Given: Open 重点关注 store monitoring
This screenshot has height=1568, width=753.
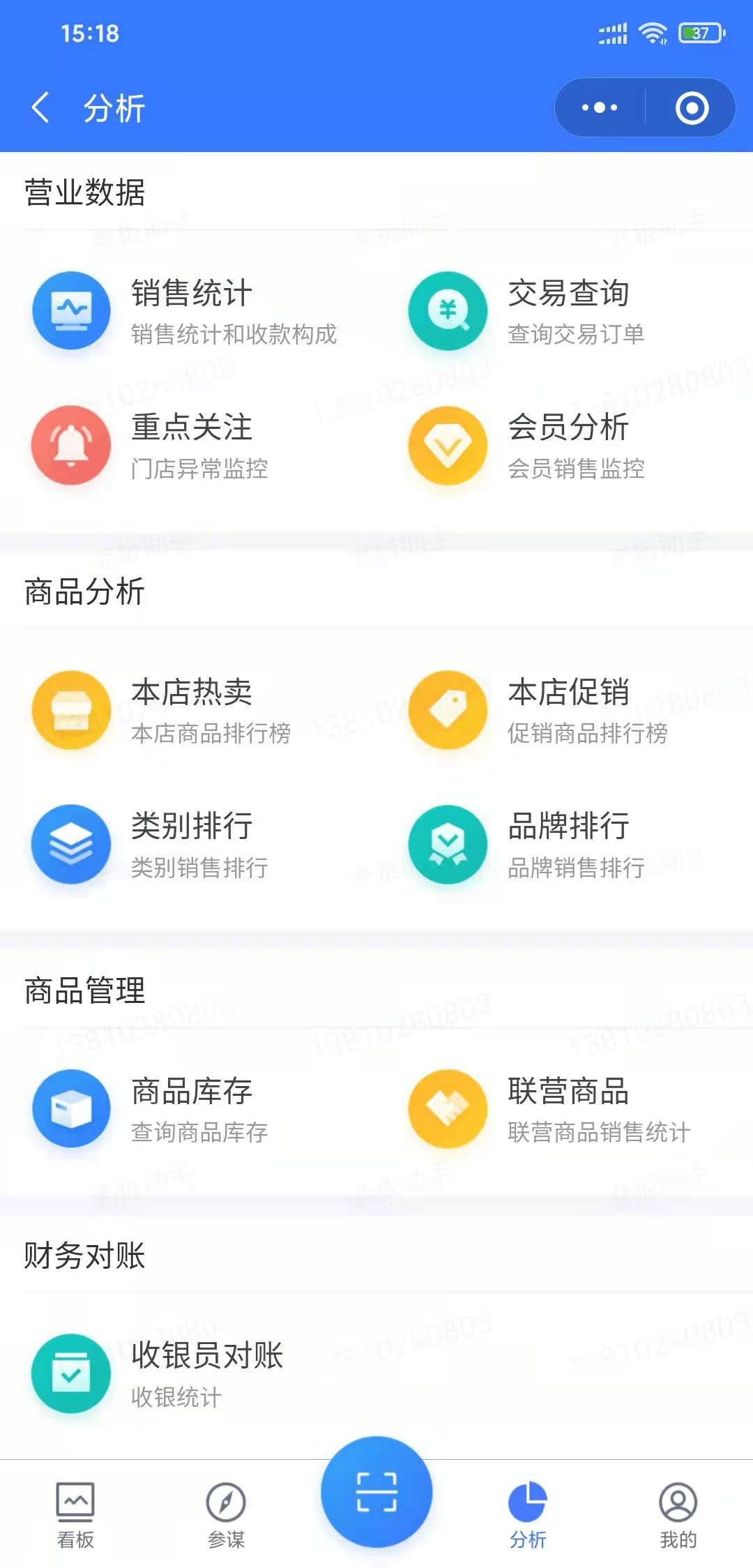Looking at the screenshot, I should (188, 445).
